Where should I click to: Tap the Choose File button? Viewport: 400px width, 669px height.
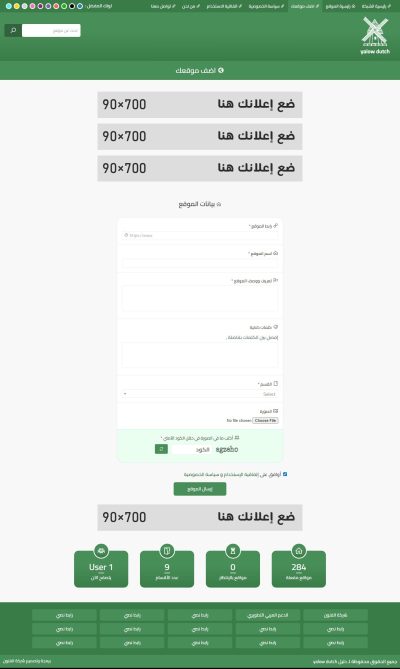[x=265, y=420]
